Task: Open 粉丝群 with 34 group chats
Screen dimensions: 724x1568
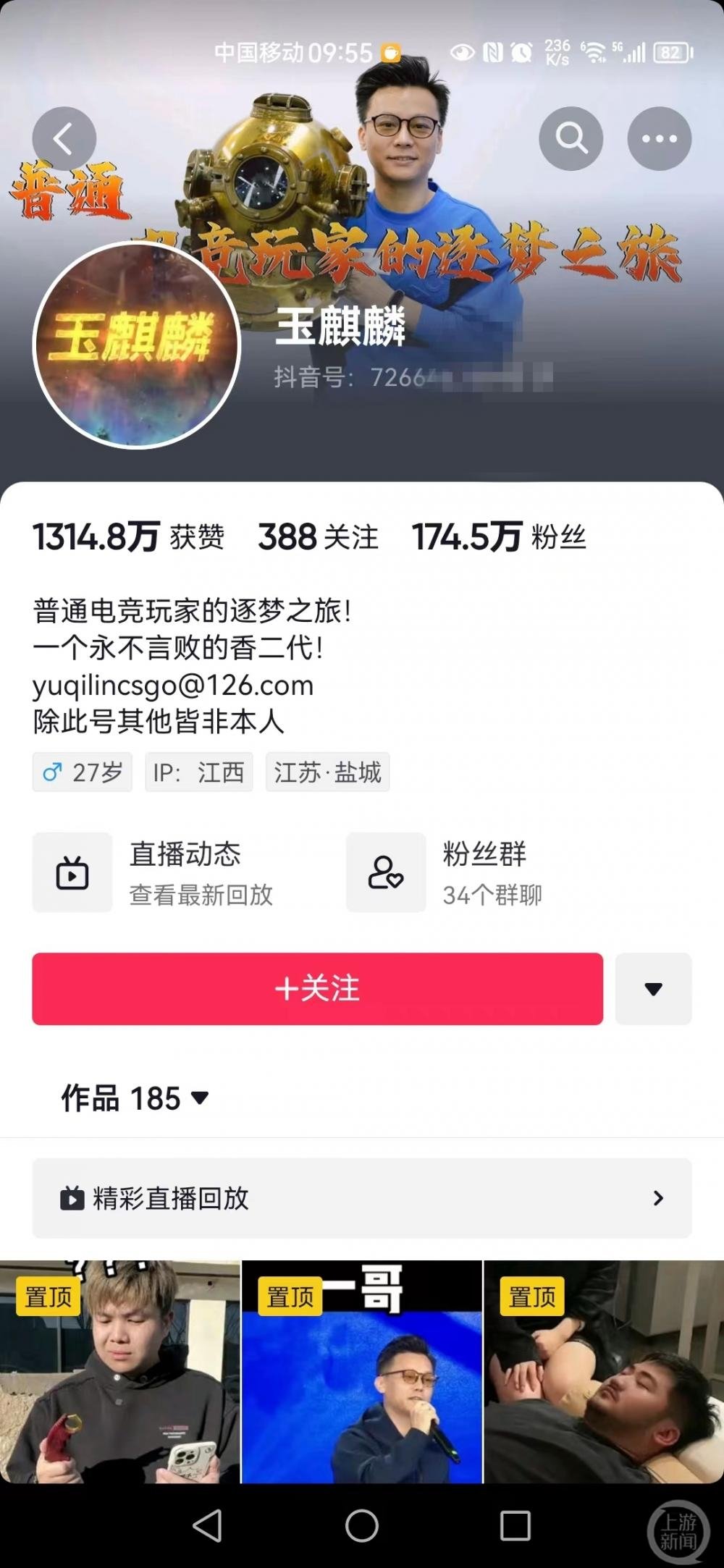Action: tap(445, 872)
